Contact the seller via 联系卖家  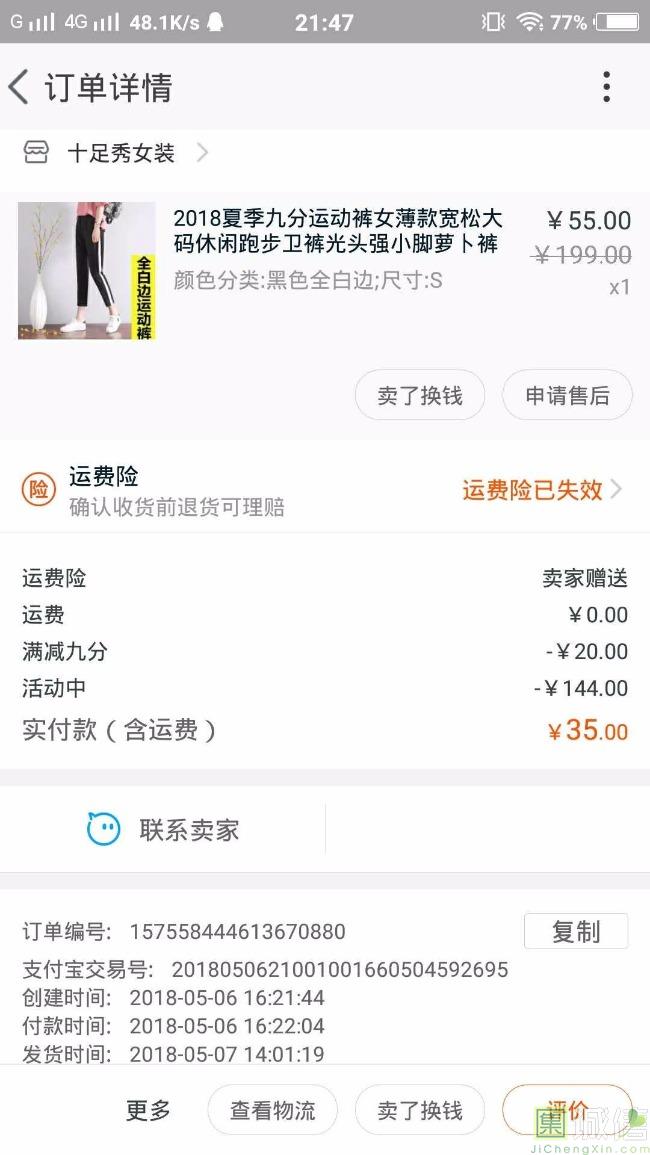coord(164,829)
